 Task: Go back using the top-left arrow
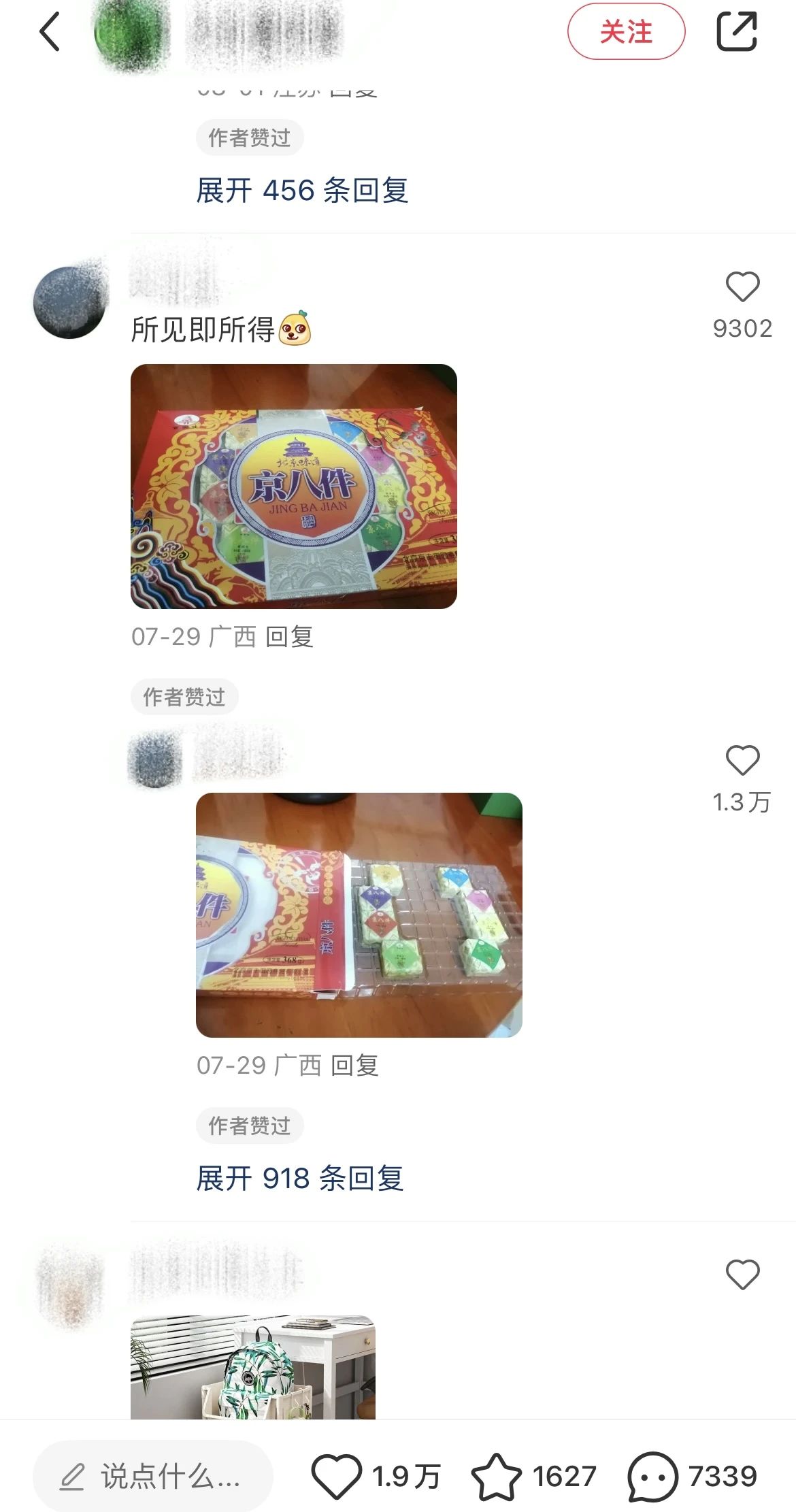pyautogui.click(x=50, y=32)
